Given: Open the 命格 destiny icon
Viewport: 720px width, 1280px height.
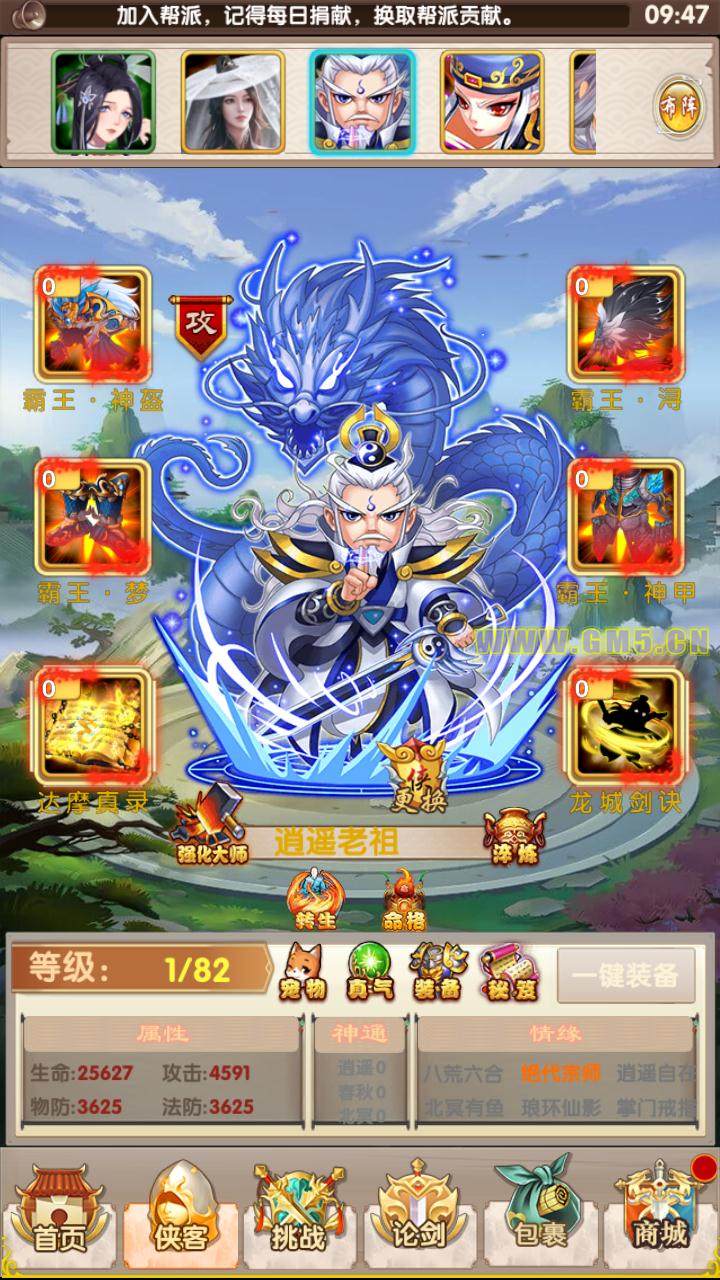Looking at the screenshot, I should tap(404, 898).
